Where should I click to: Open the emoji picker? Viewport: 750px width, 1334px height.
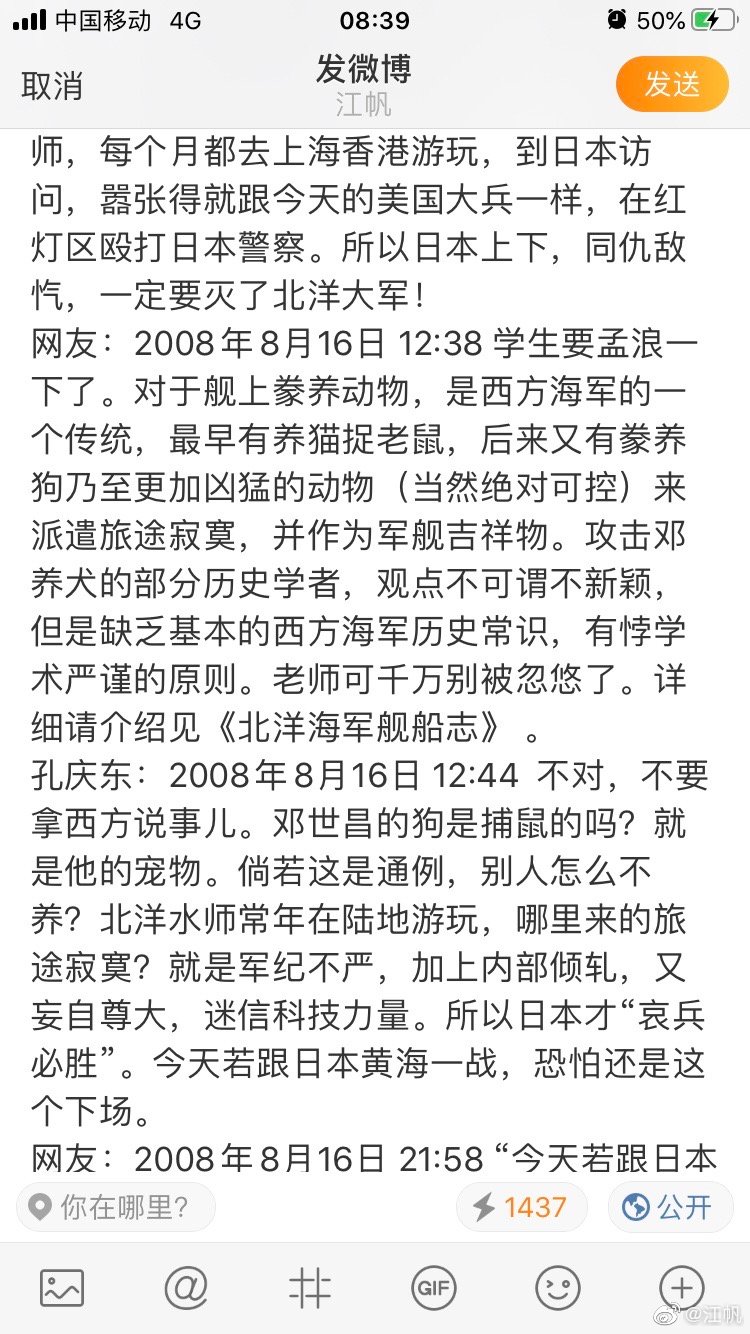pos(557,1288)
